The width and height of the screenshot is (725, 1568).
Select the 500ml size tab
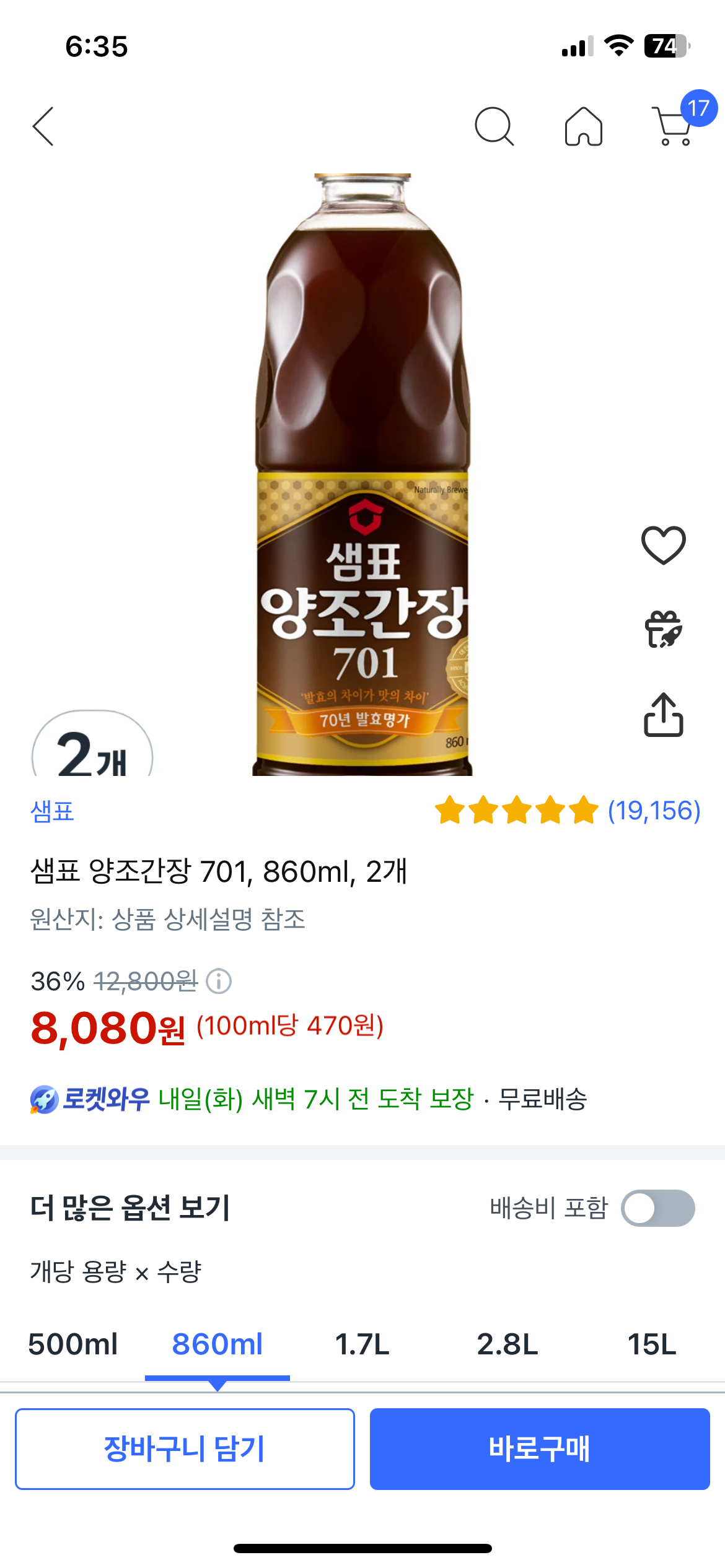point(74,1345)
